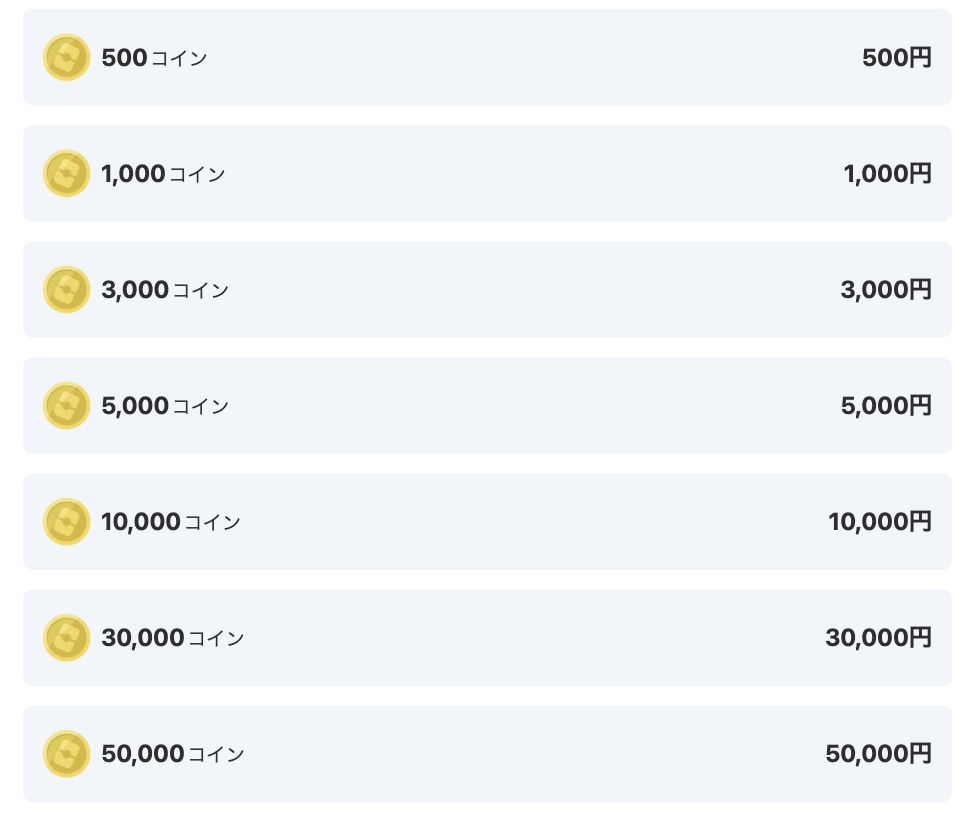
Task: Open the 30,000 coin purchase row
Action: tap(487, 638)
